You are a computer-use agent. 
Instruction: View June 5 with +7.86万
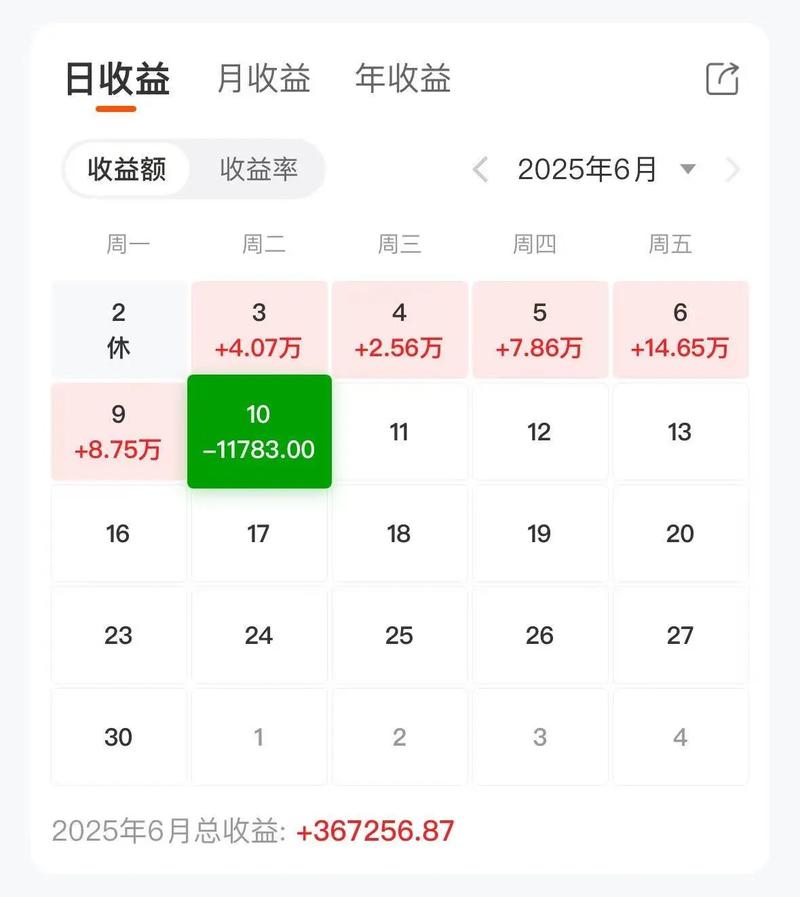click(540, 330)
